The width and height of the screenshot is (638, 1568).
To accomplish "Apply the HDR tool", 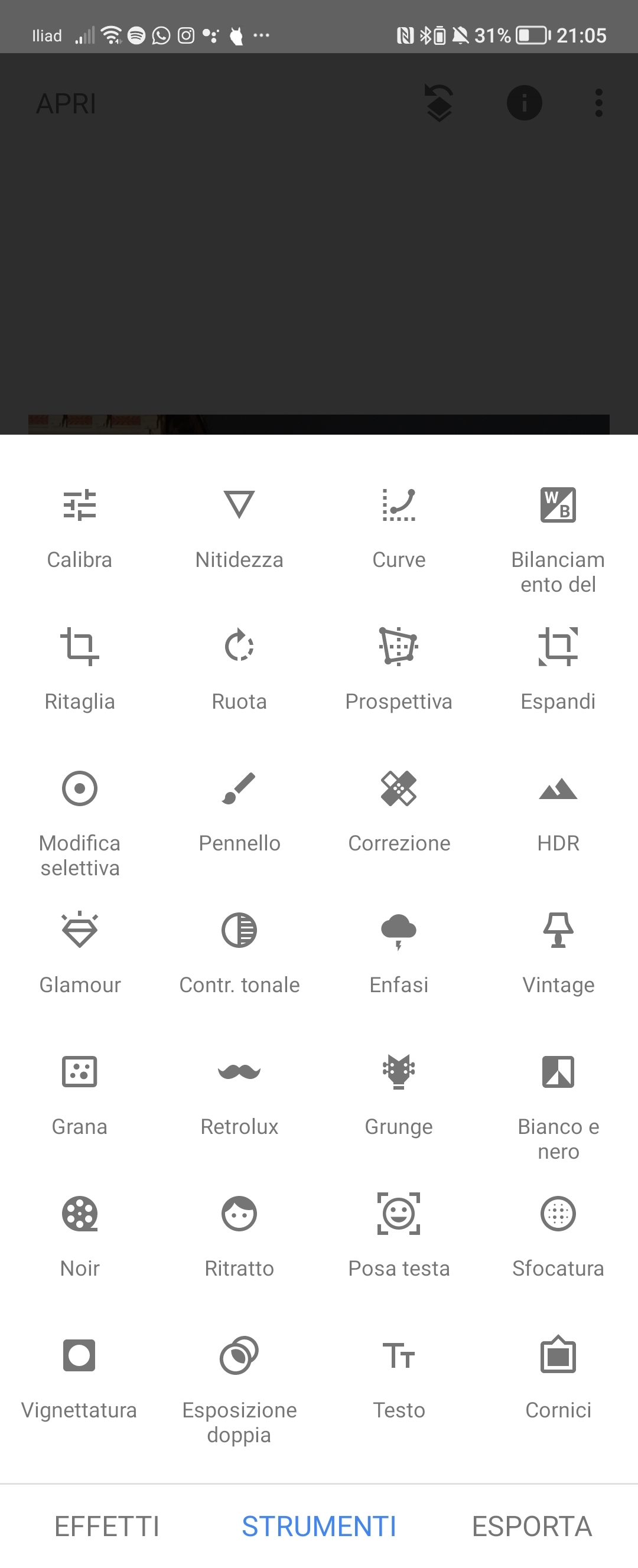I will [x=558, y=813].
